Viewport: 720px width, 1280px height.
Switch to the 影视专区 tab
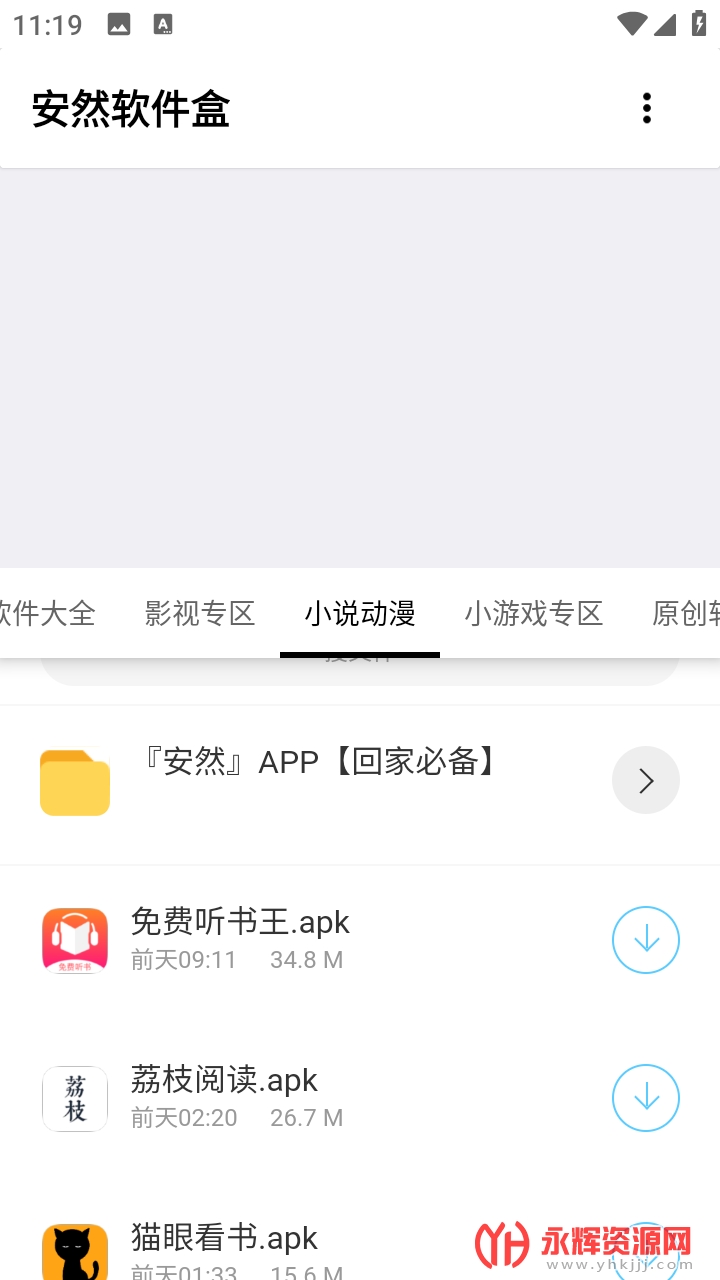click(200, 613)
